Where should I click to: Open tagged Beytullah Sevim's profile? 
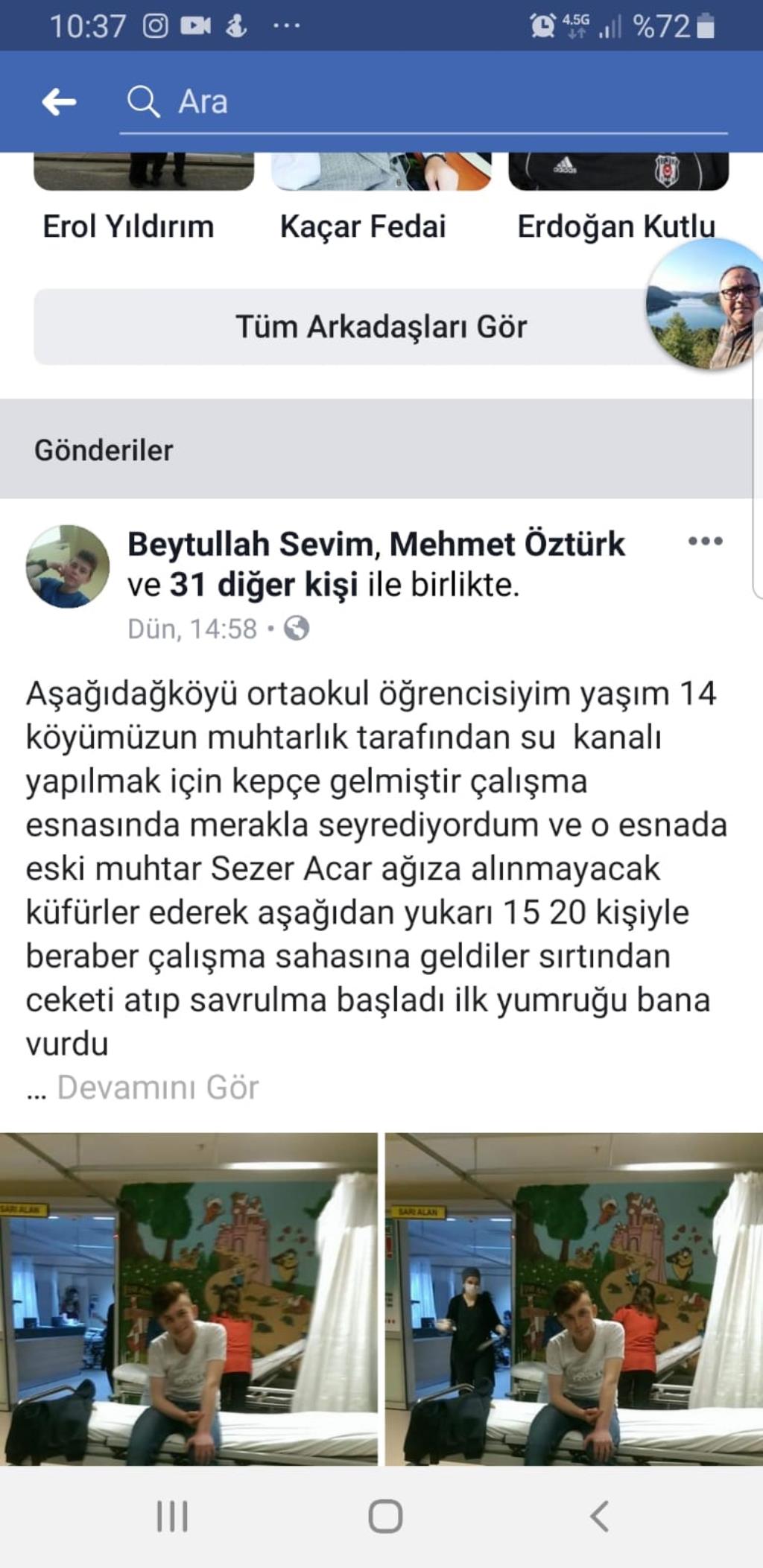[x=253, y=545]
